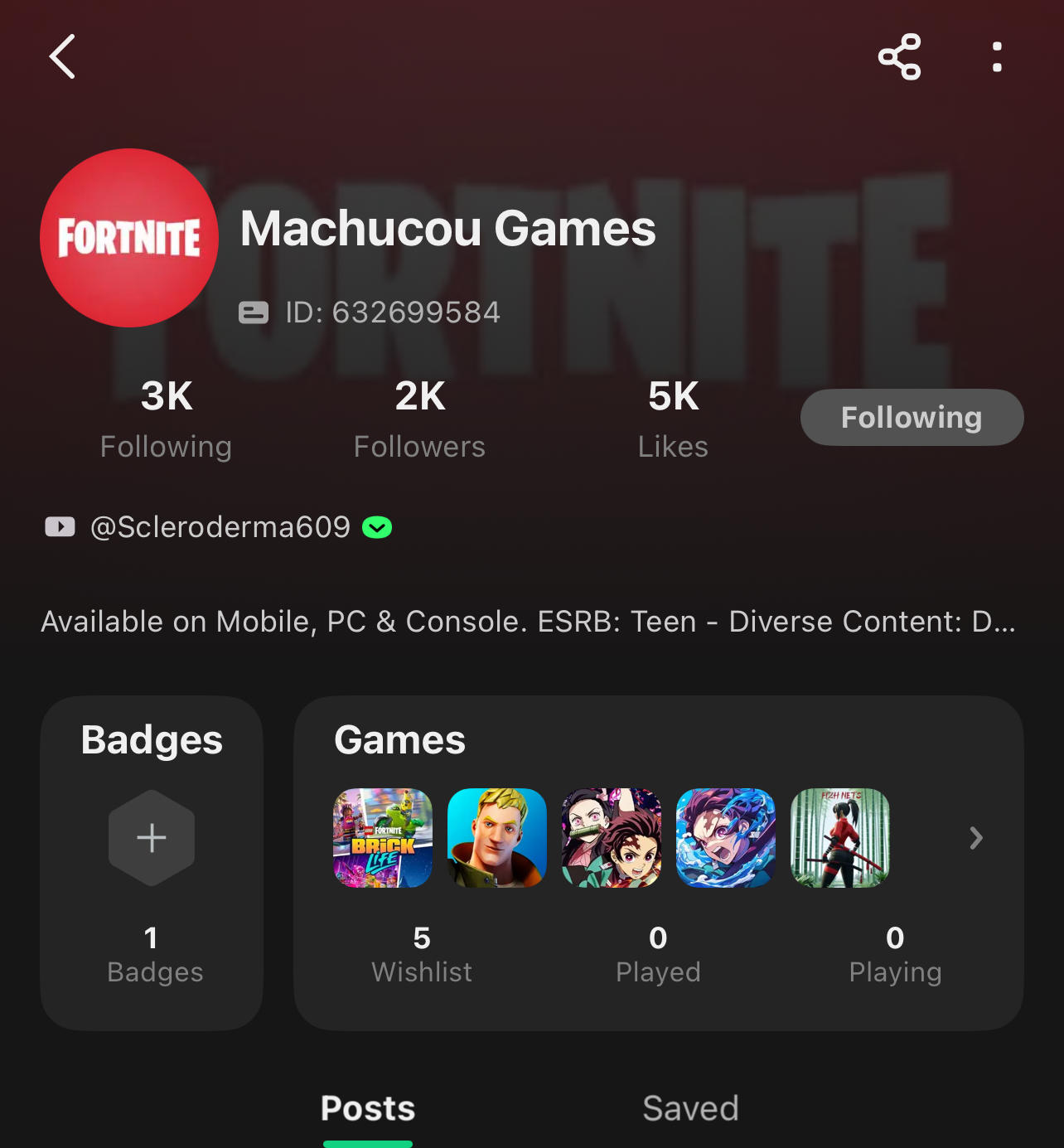1064x1148 pixels.
Task: Open the Fortnite profile picture
Action: pos(129,238)
